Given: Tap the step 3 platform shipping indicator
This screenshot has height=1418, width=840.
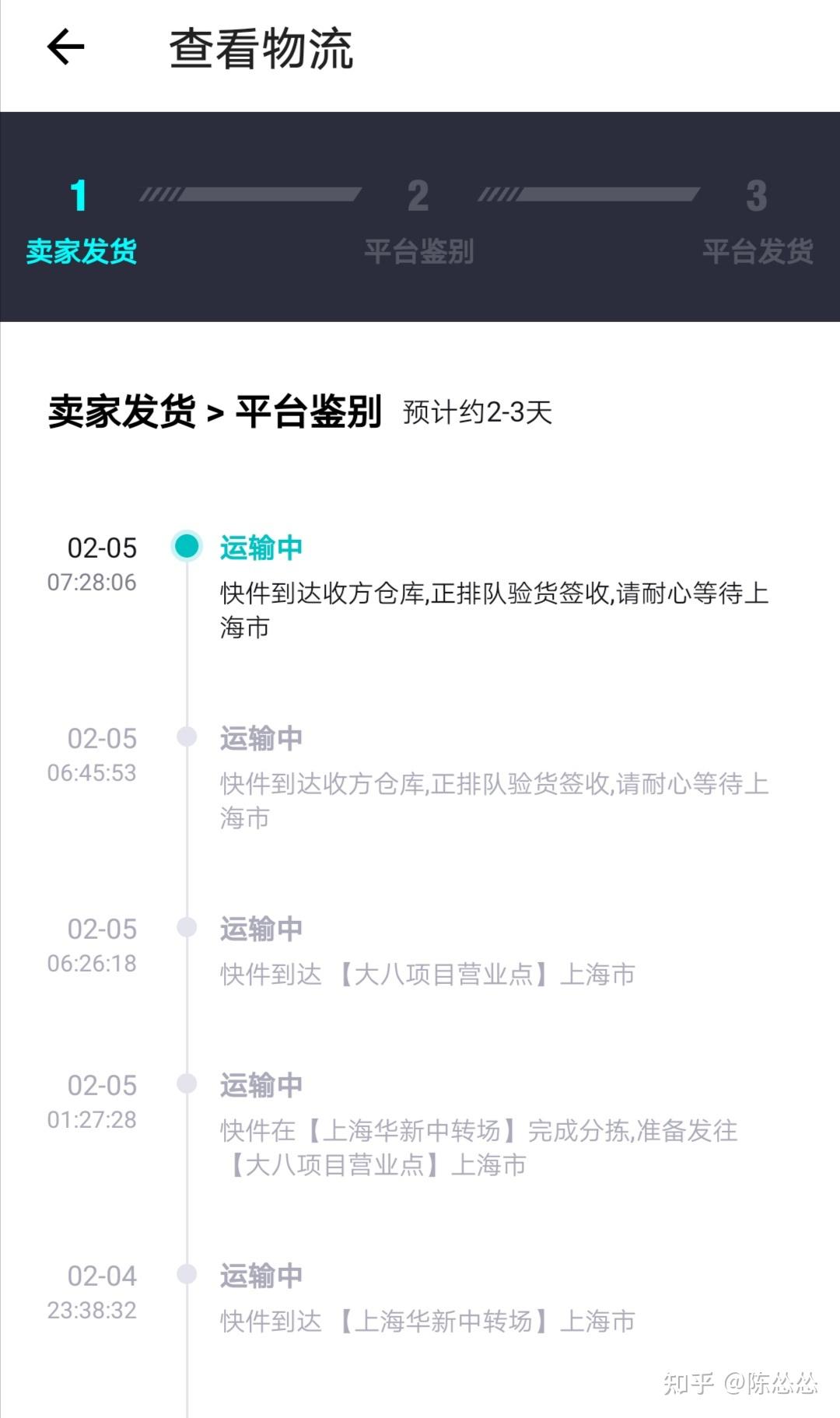Looking at the screenshot, I should pos(755,195).
